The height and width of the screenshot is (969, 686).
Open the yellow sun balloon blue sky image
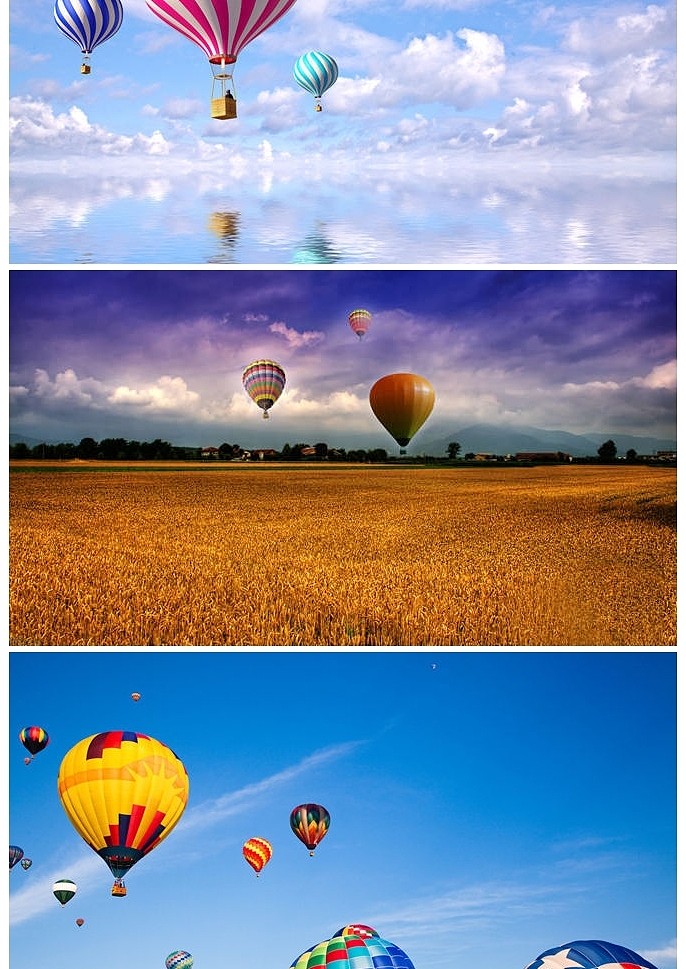[x=342, y=810]
